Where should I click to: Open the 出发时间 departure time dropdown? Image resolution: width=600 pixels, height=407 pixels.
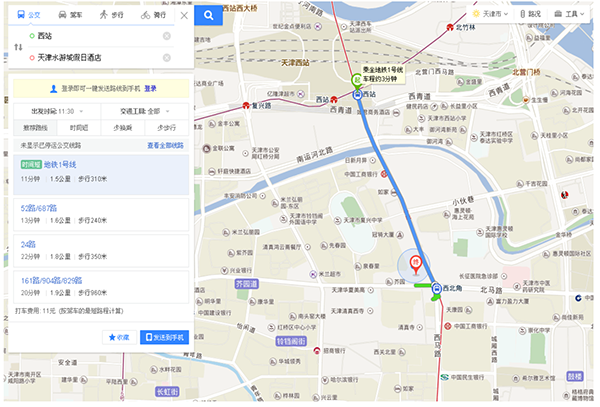tap(56, 111)
